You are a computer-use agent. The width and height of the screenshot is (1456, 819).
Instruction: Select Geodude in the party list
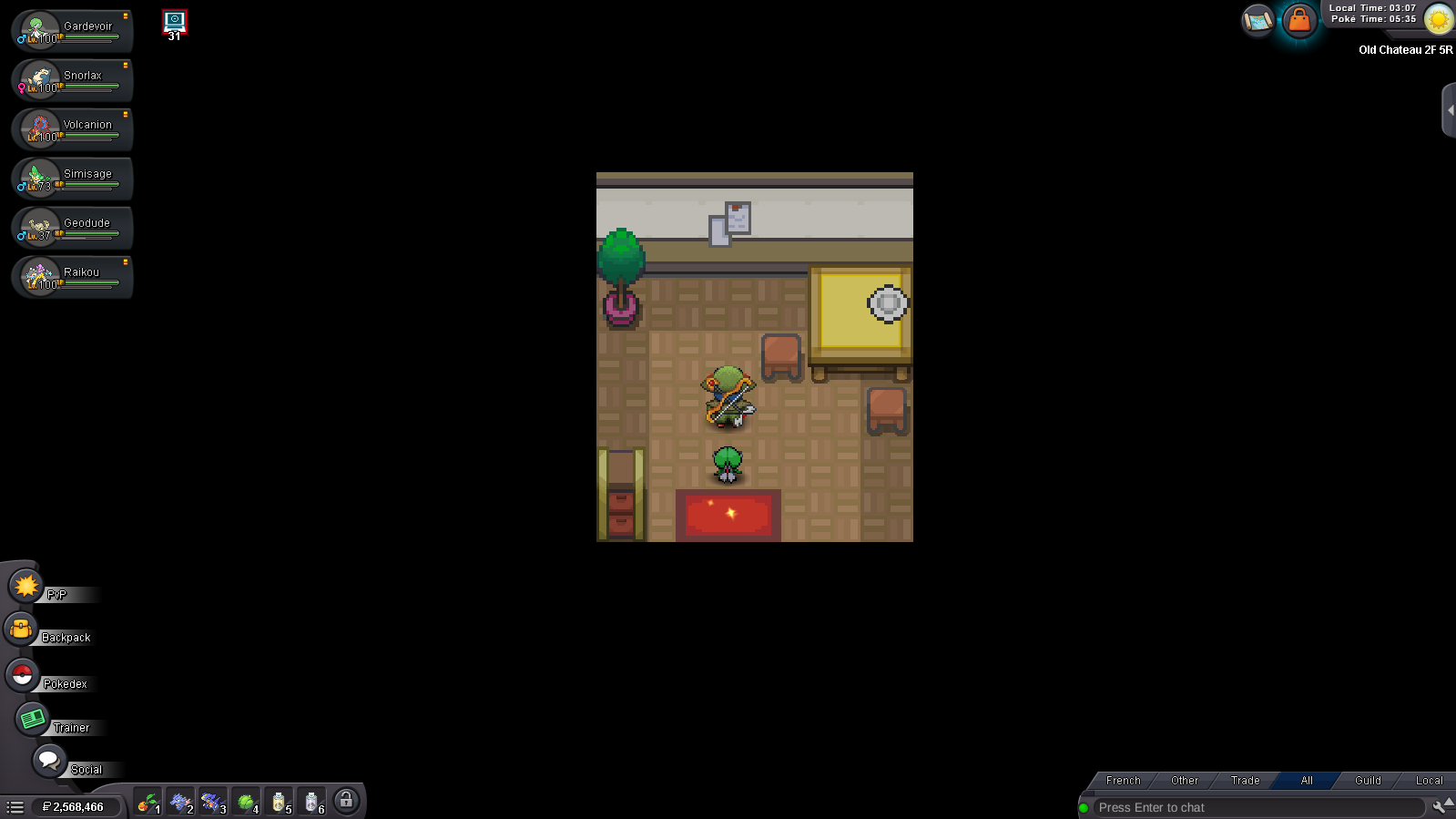[x=73, y=227]
